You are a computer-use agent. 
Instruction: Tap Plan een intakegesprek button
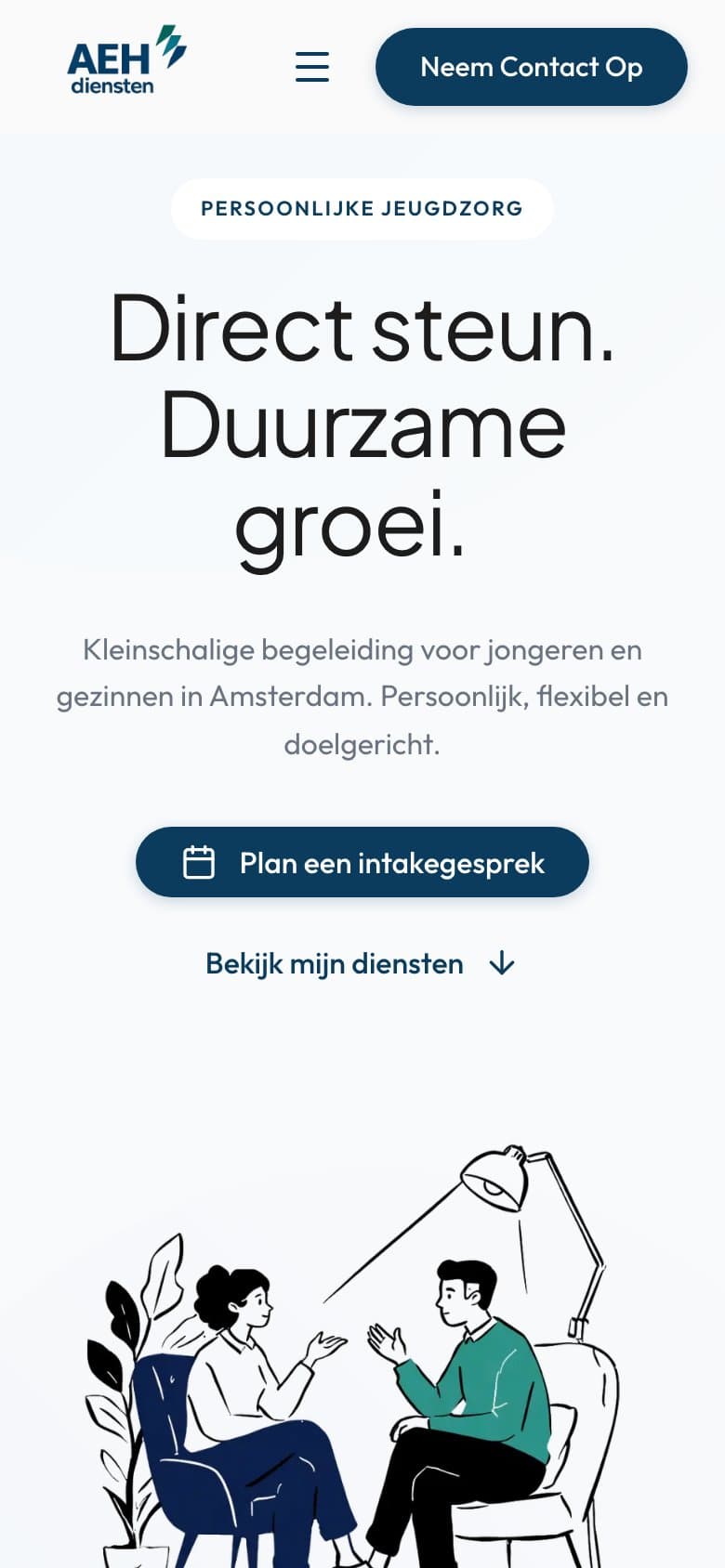point(362,862)
